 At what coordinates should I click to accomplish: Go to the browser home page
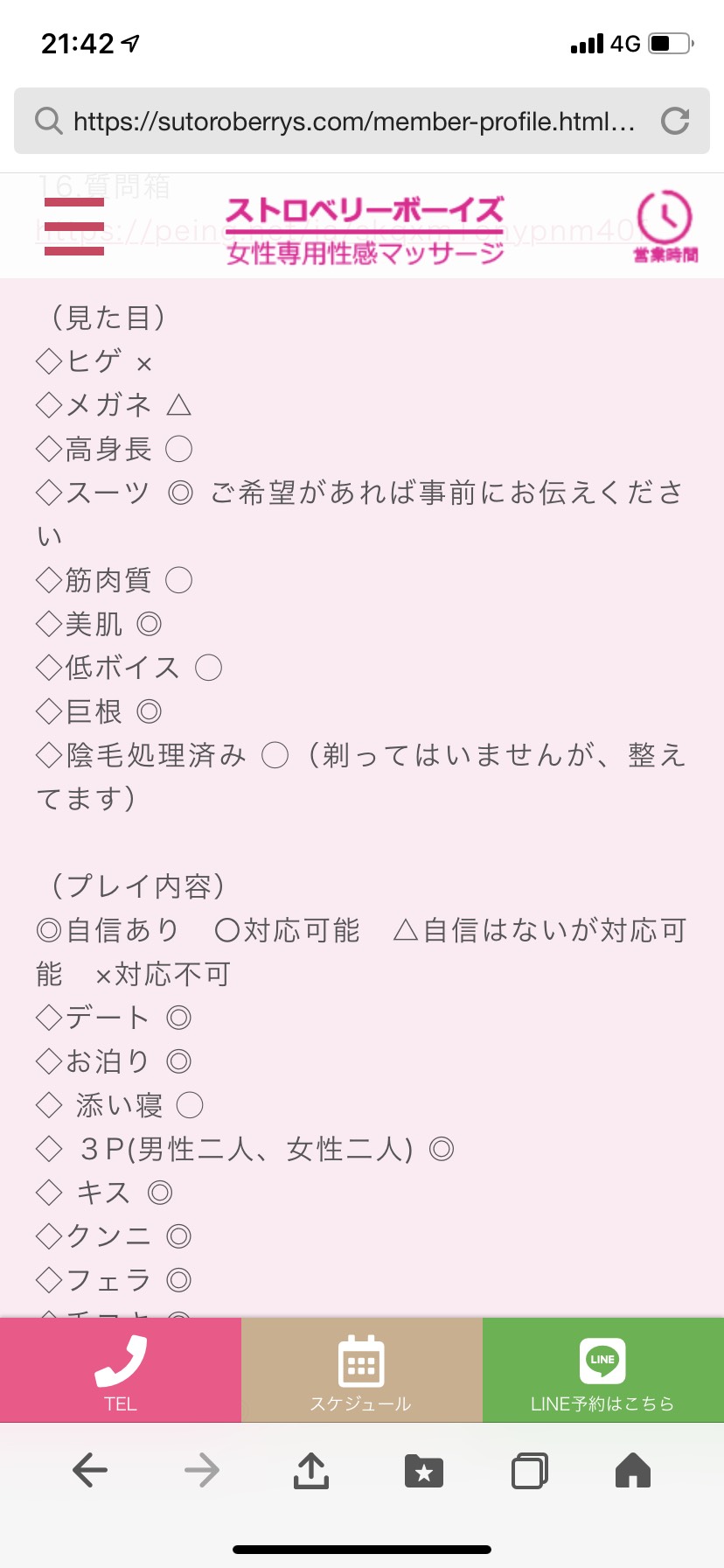tap(633, 1470)
